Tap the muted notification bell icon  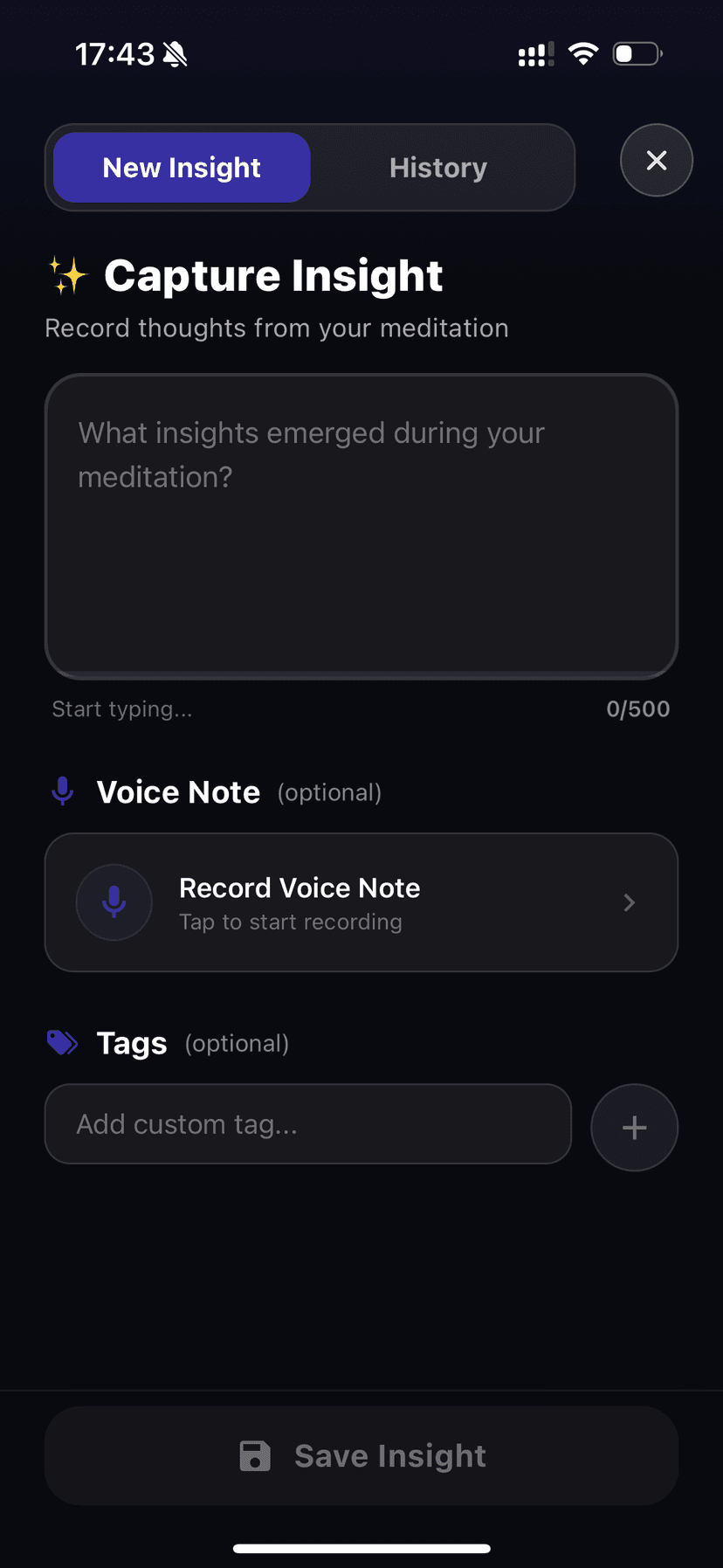(x=176, y=52)
